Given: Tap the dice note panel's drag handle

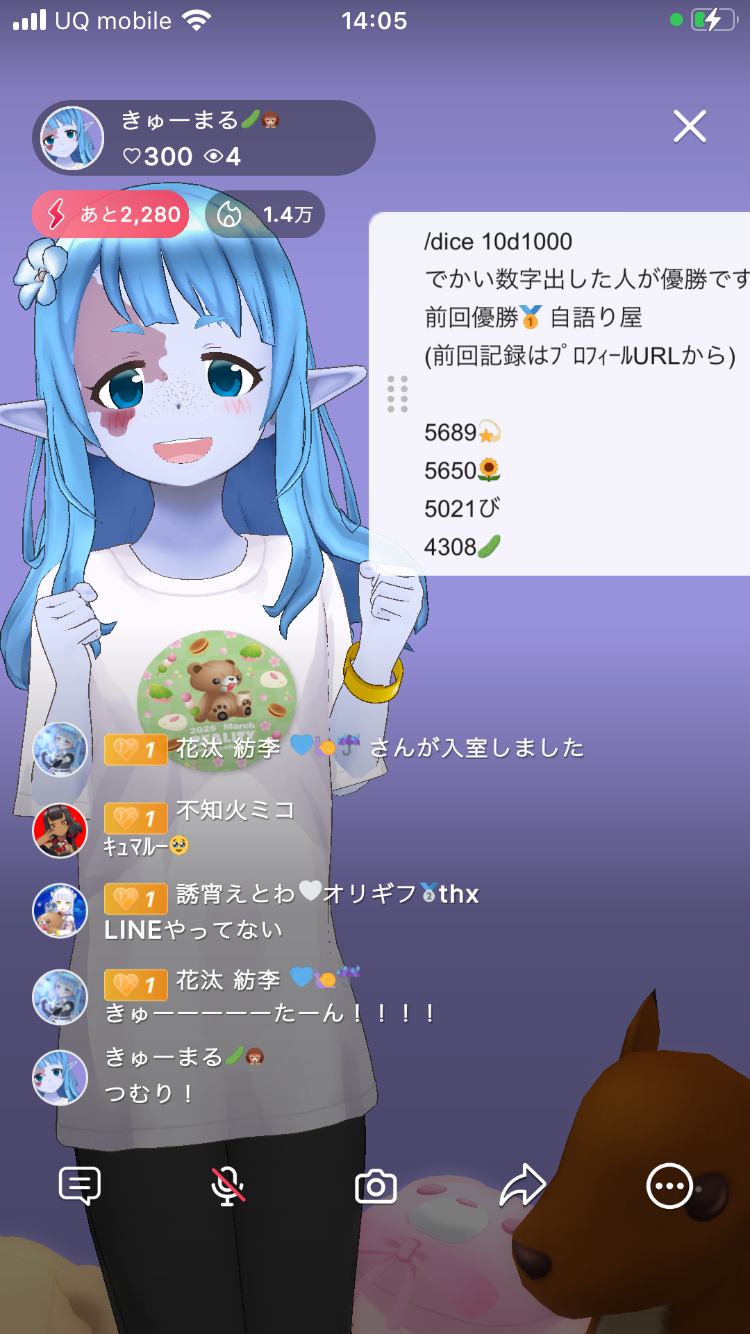Looking at the screenshot, I should pos(397,394).
